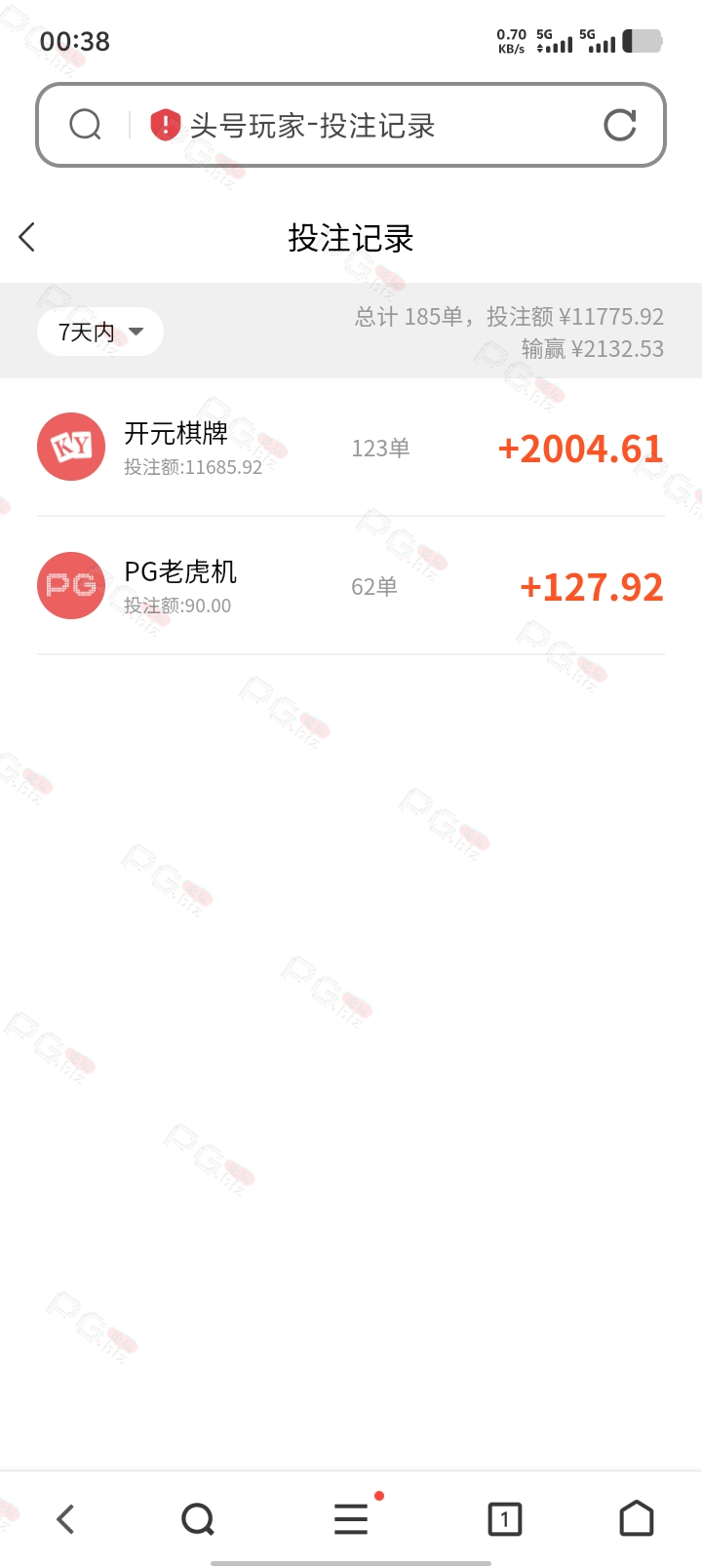This screenshot has width=702, height=1568.
Task: View the red shield site security warning
Action: pyautogui.click(x=165, y=125)
